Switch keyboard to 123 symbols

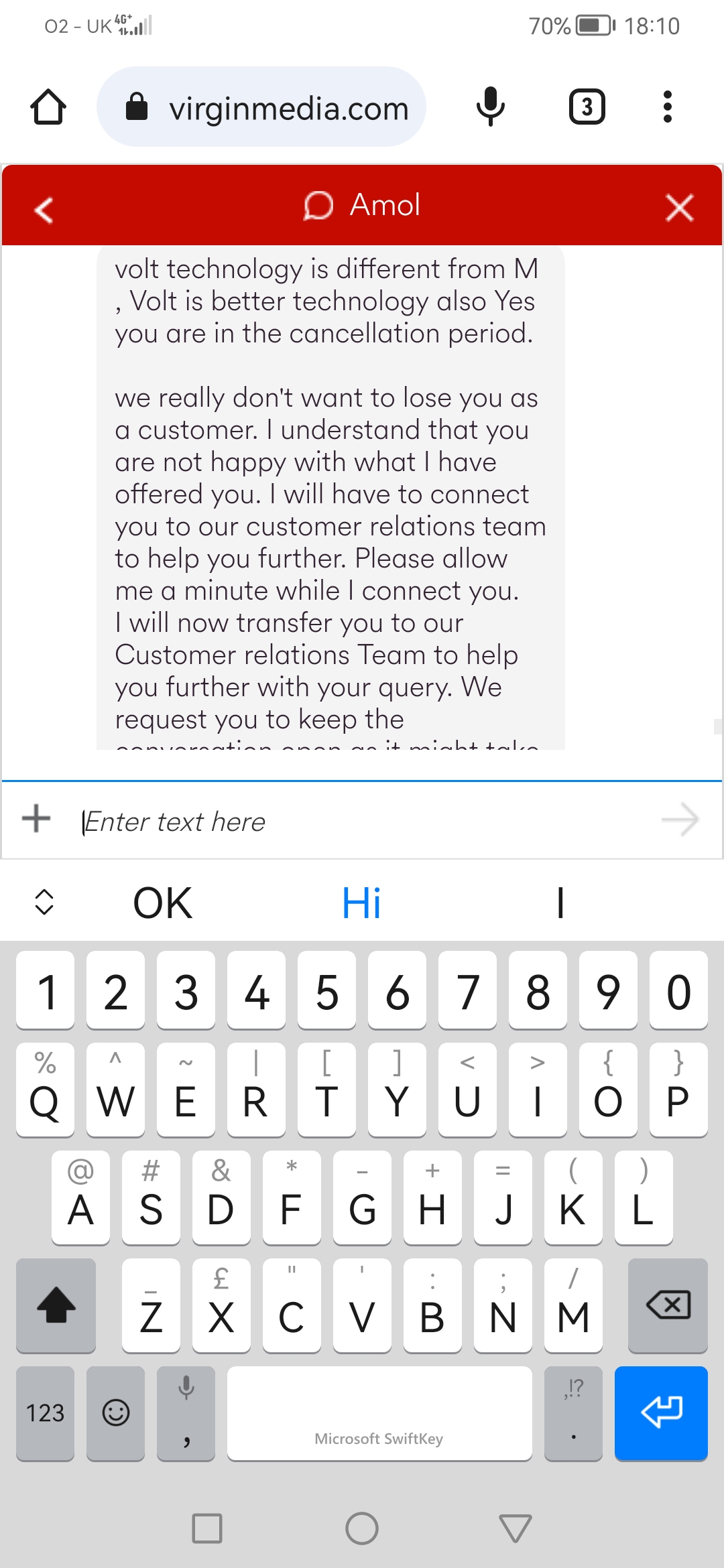tap(45, 1413)
